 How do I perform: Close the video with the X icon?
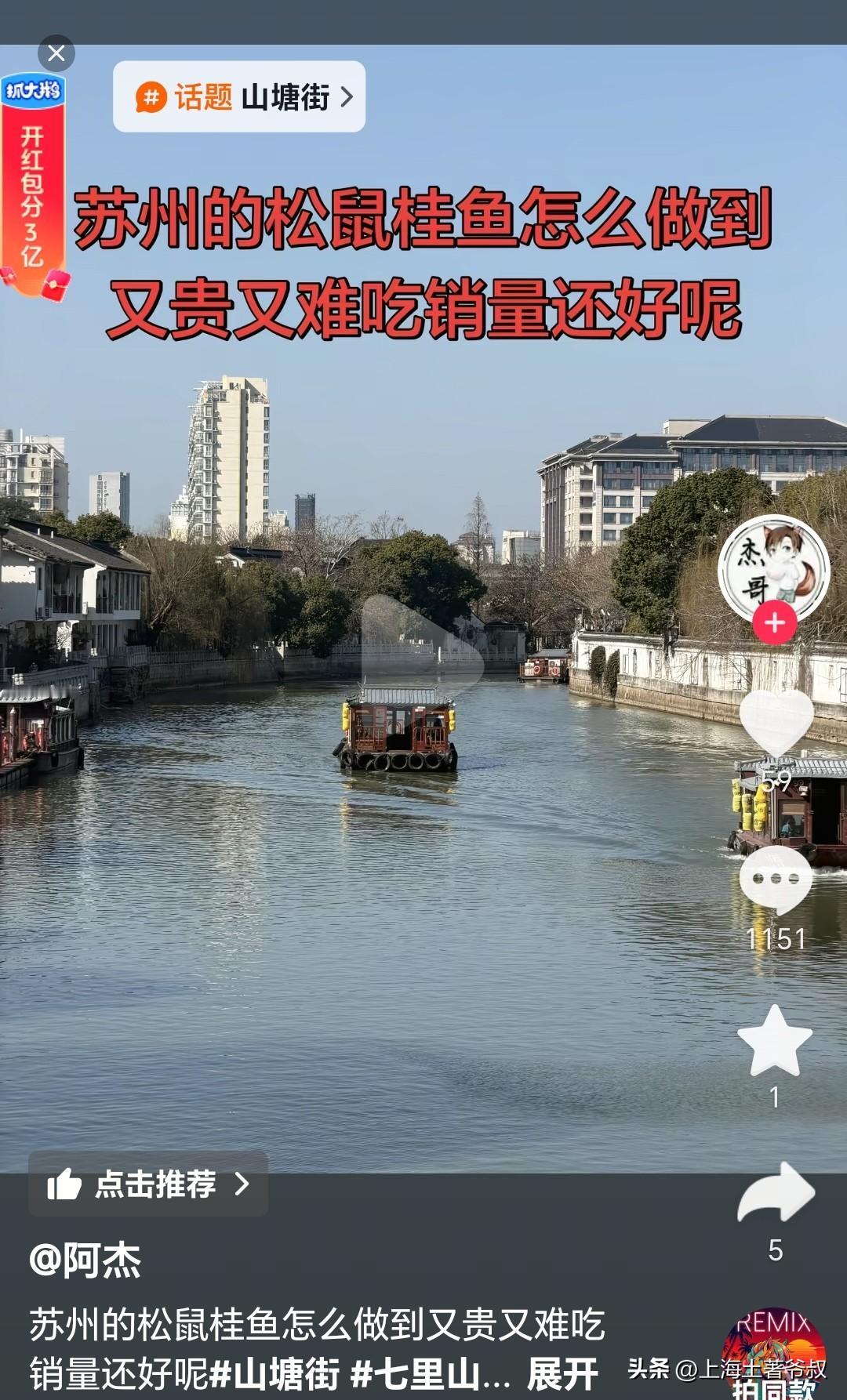(x=55, y=53)
